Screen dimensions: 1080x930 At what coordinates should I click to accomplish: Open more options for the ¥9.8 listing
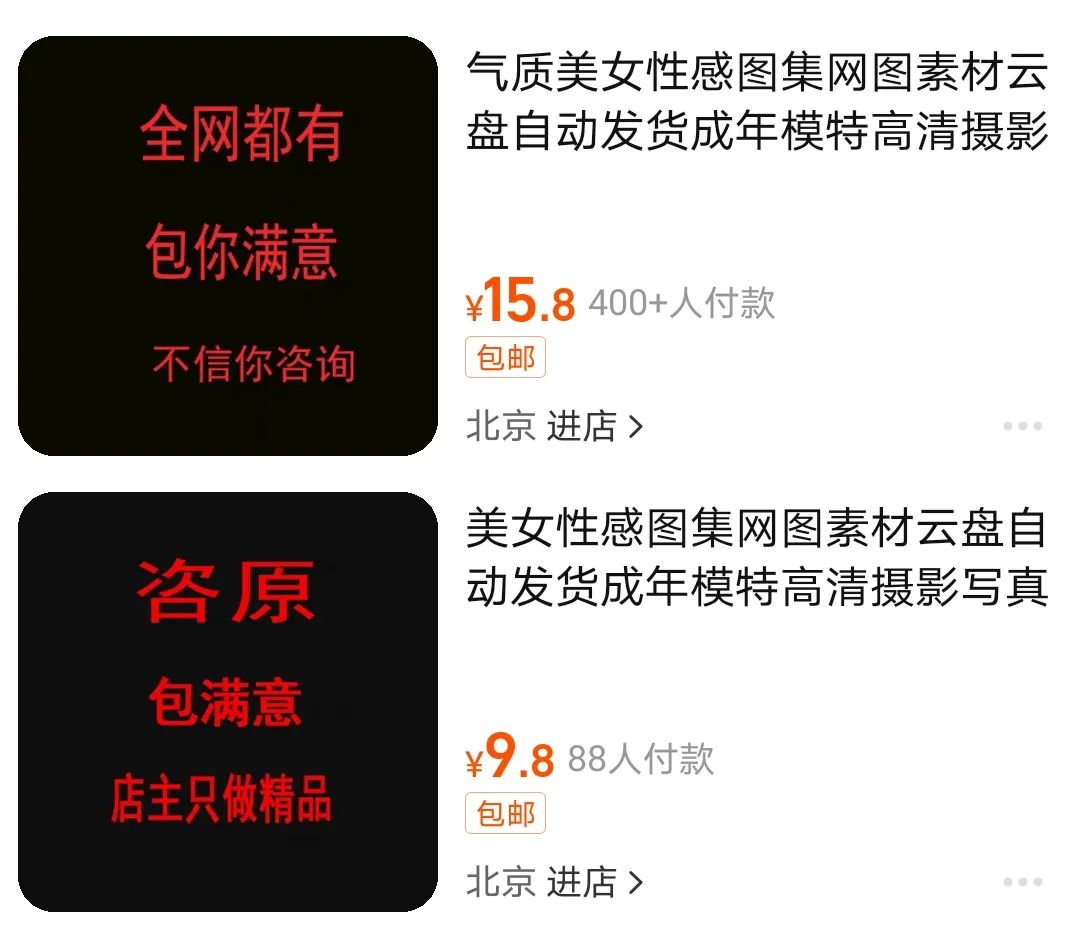pyautogui.click(x=1022, y=882)
